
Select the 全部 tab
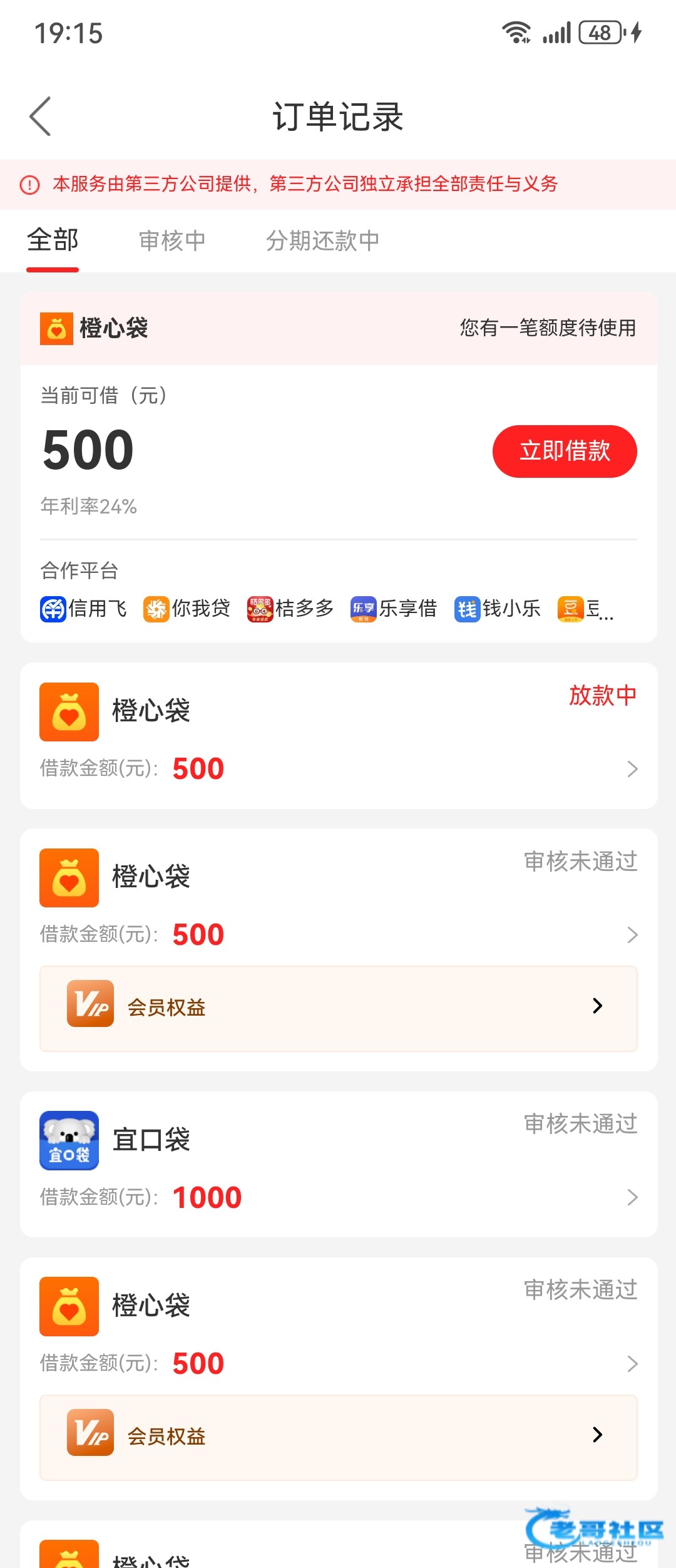53,241
